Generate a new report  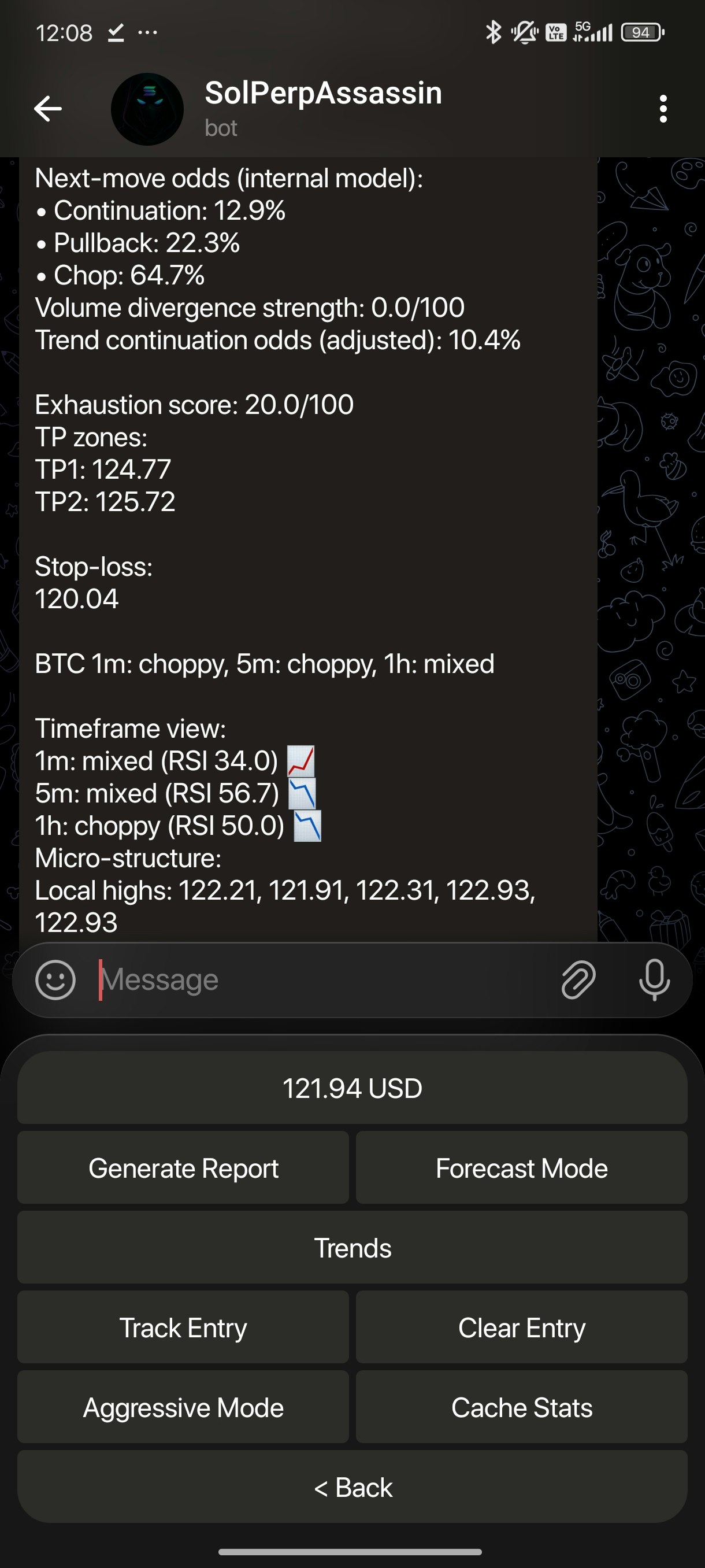click(183, 1167)
